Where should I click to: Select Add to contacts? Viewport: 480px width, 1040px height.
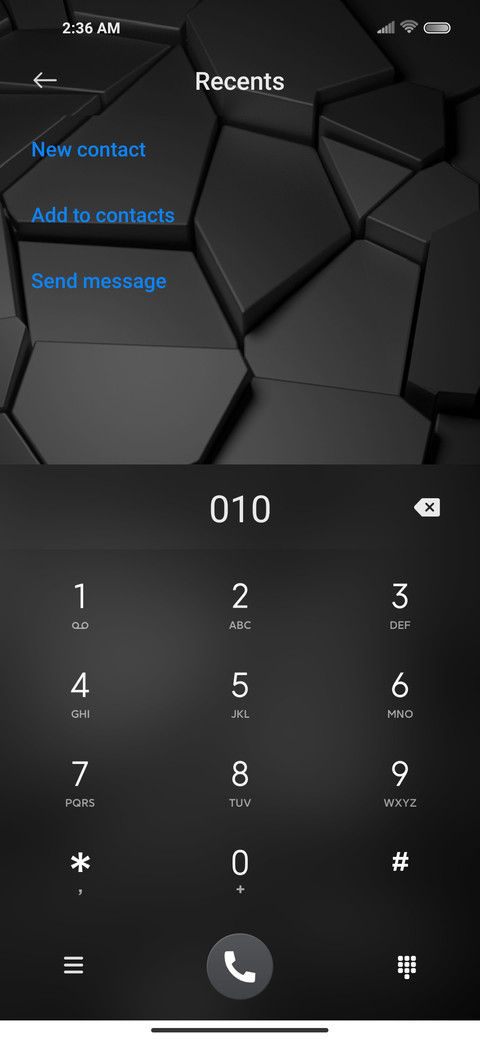tap(103, 215)
